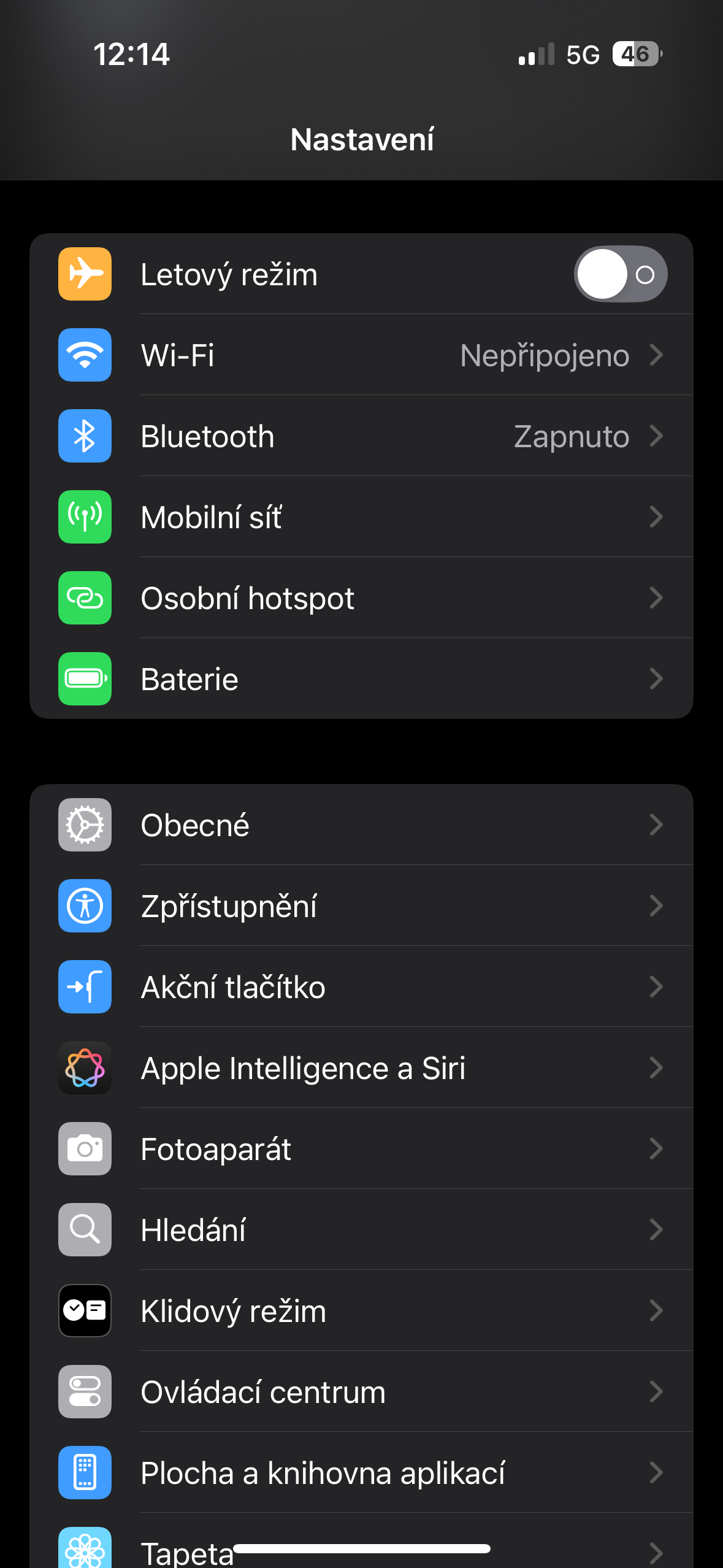Expand Ovládací centrum chevron
The width and height of the screenshot is (723, 1568).
[x=656, y=1391]
